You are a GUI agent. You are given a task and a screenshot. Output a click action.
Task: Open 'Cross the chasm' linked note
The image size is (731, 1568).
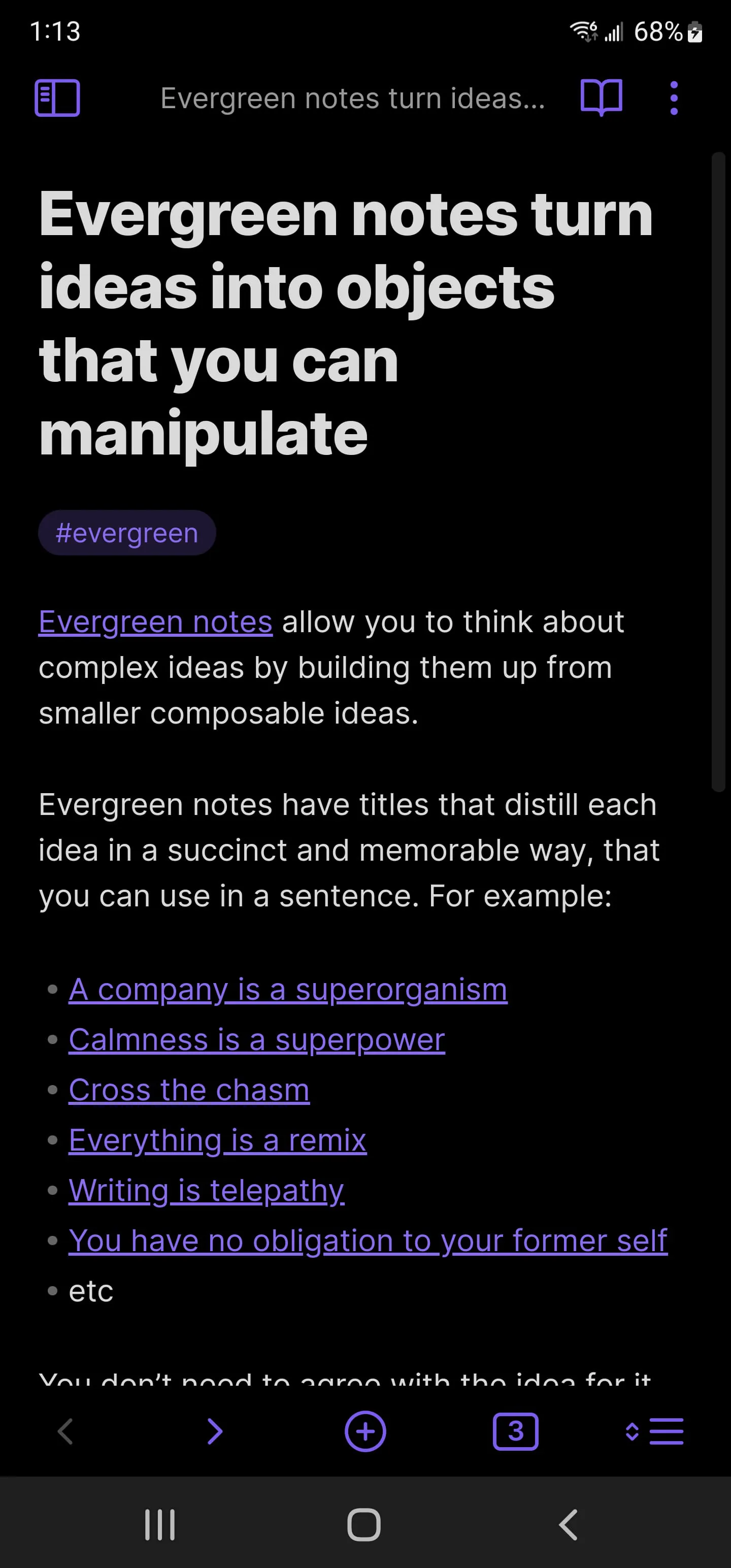point(189,1090)
